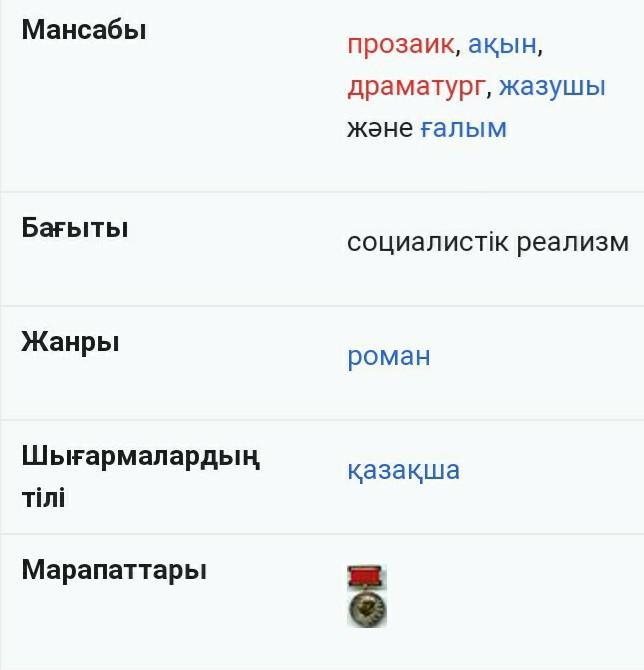644x670 pixels.
Task: Tap the award medal image
Action: 366,596
